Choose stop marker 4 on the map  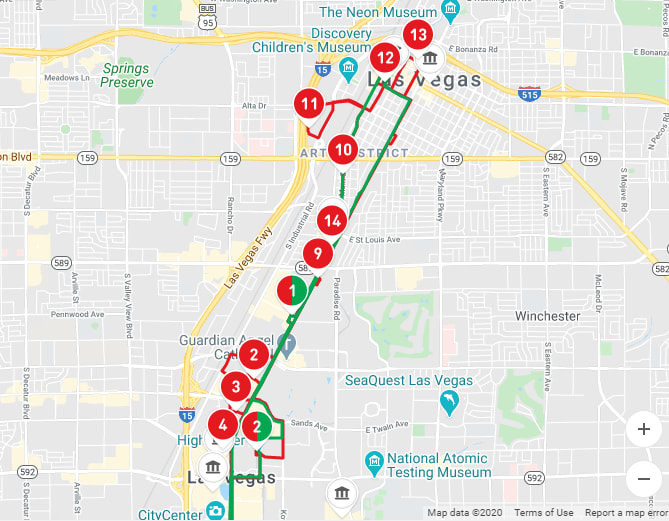click(222, 425)
